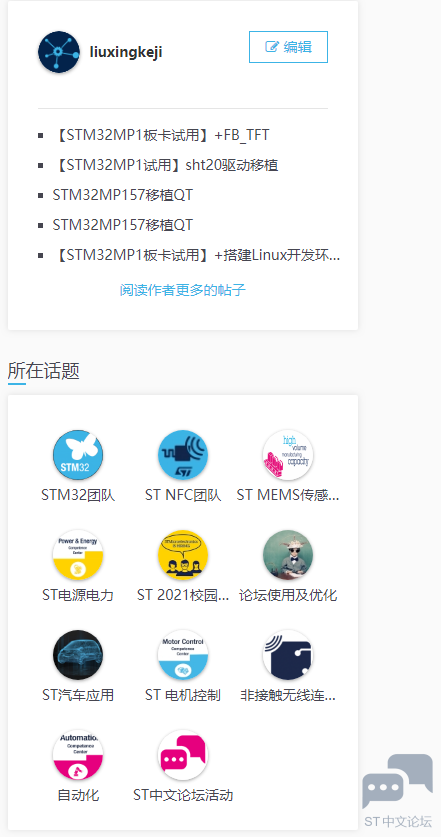This screenshot has width=441, height=837.
Task: Select the ST MEMS传感 topic
Action: coord(288,465)
